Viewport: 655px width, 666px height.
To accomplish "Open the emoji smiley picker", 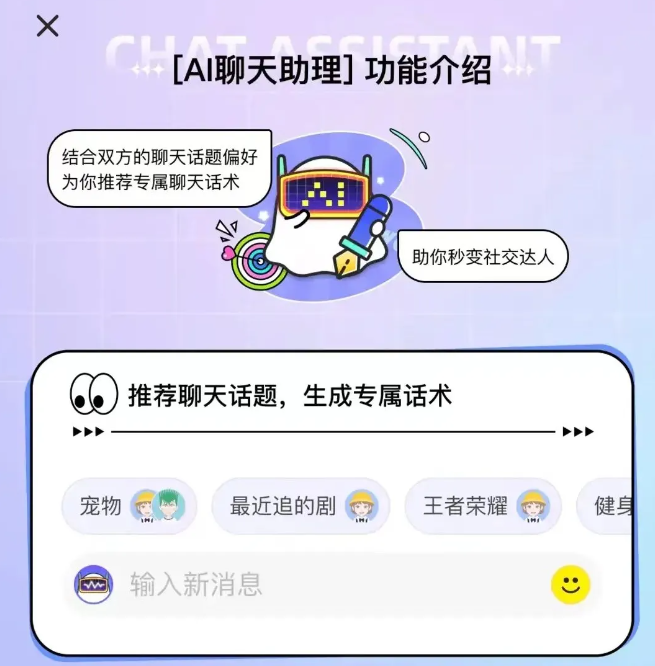I will point(570,585).
